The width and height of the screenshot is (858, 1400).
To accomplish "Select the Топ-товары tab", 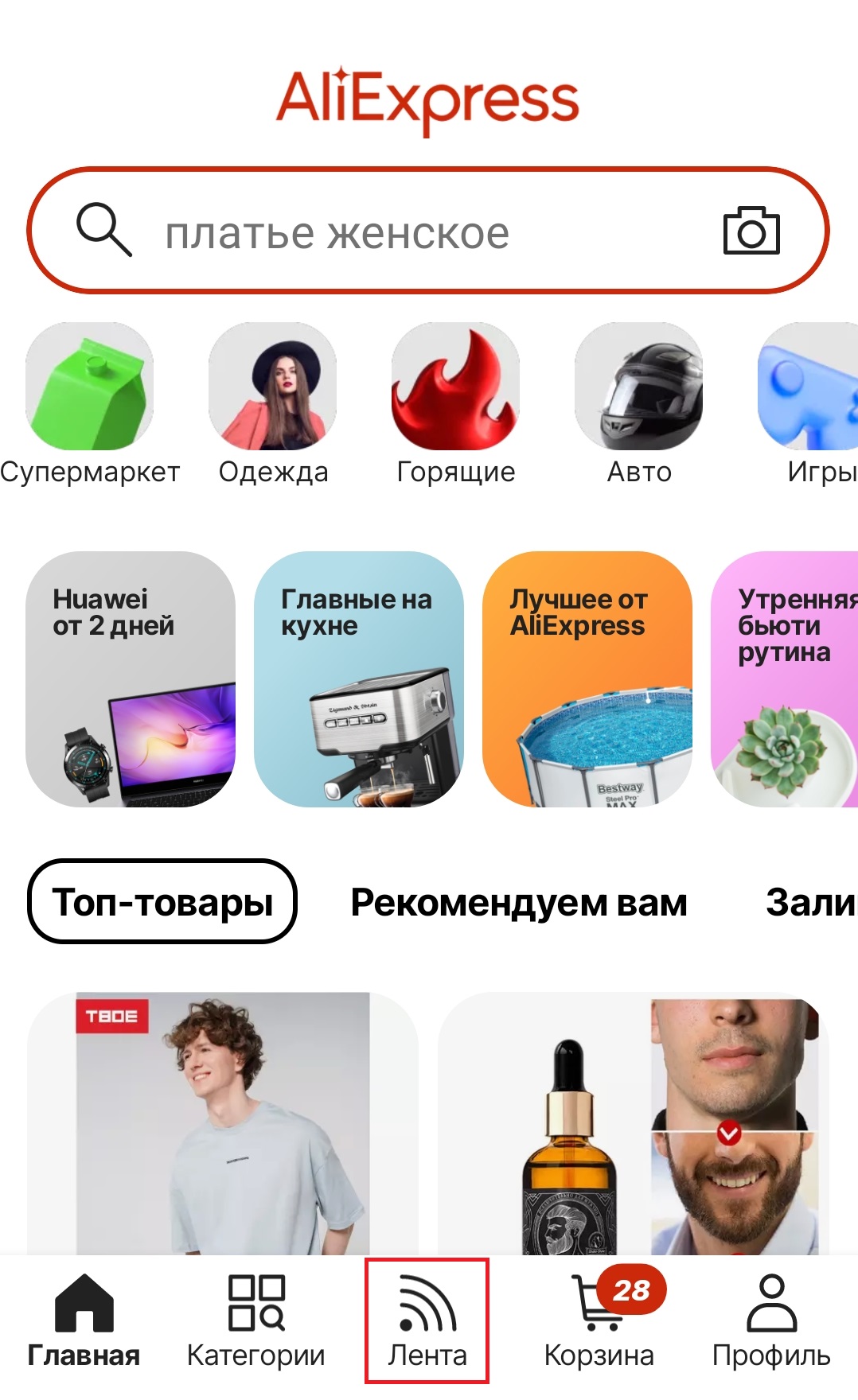I will pyautogui.click(x=162, y=902).
